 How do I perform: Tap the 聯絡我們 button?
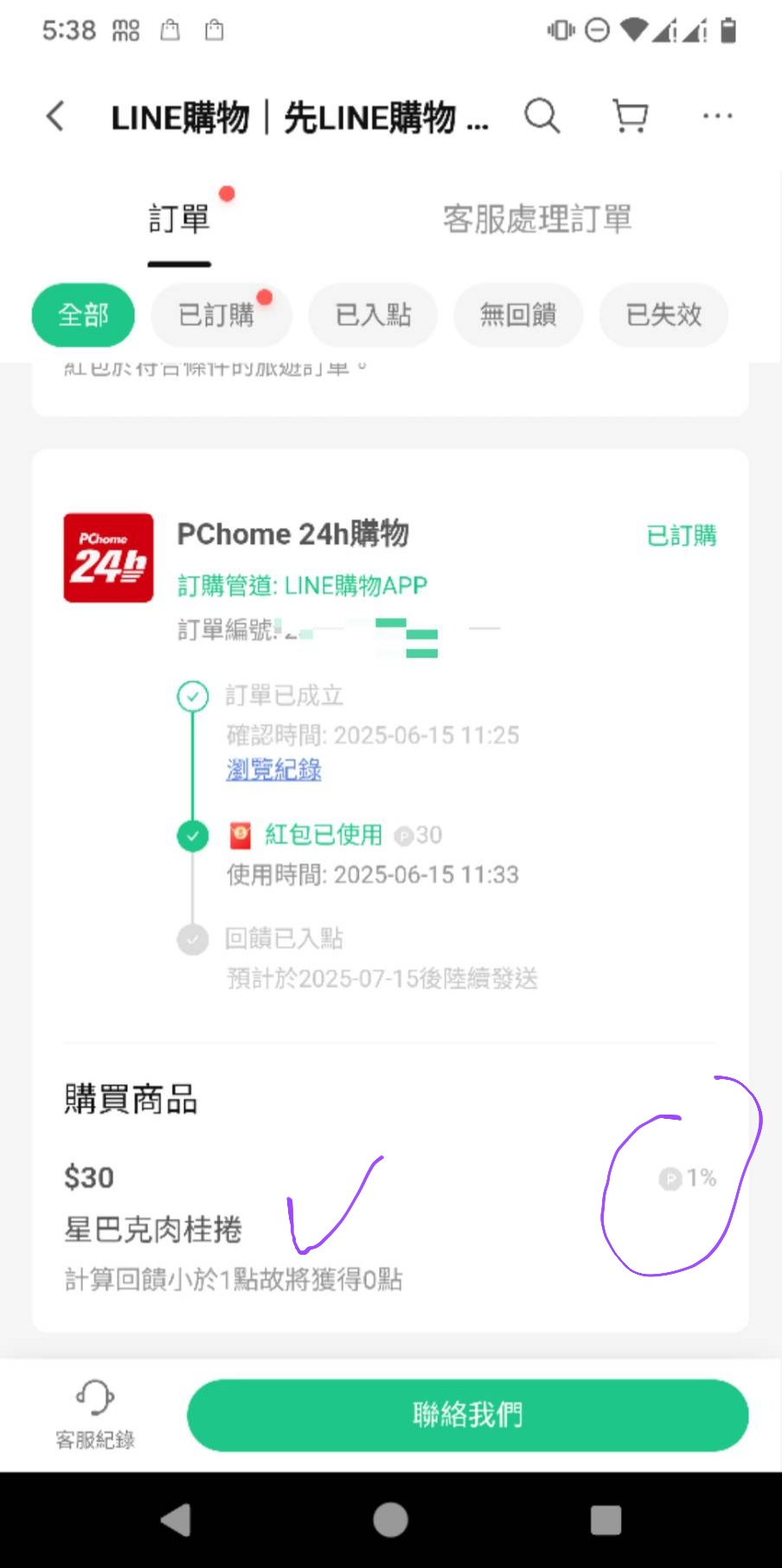pyautogui.click(x=467, y=1415)
